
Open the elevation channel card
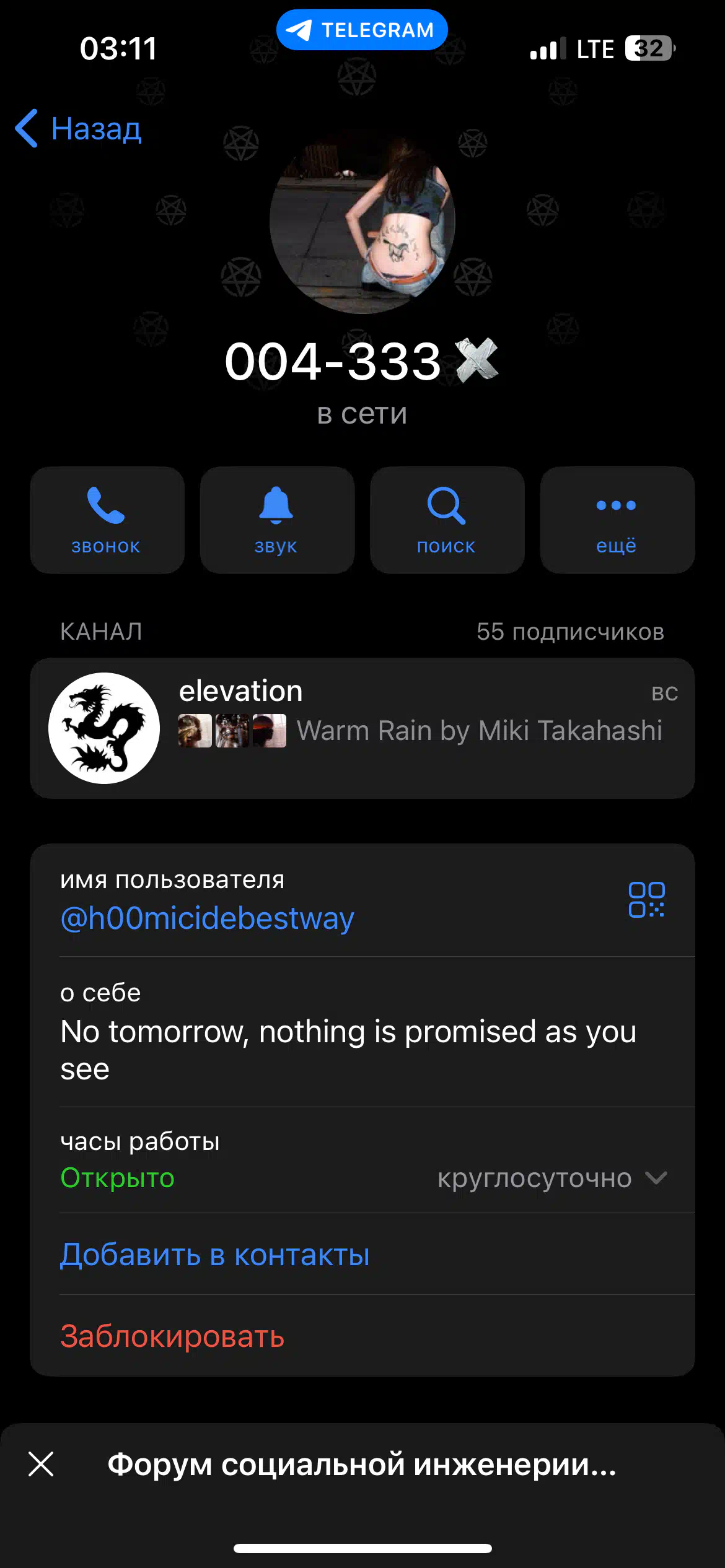362,728
